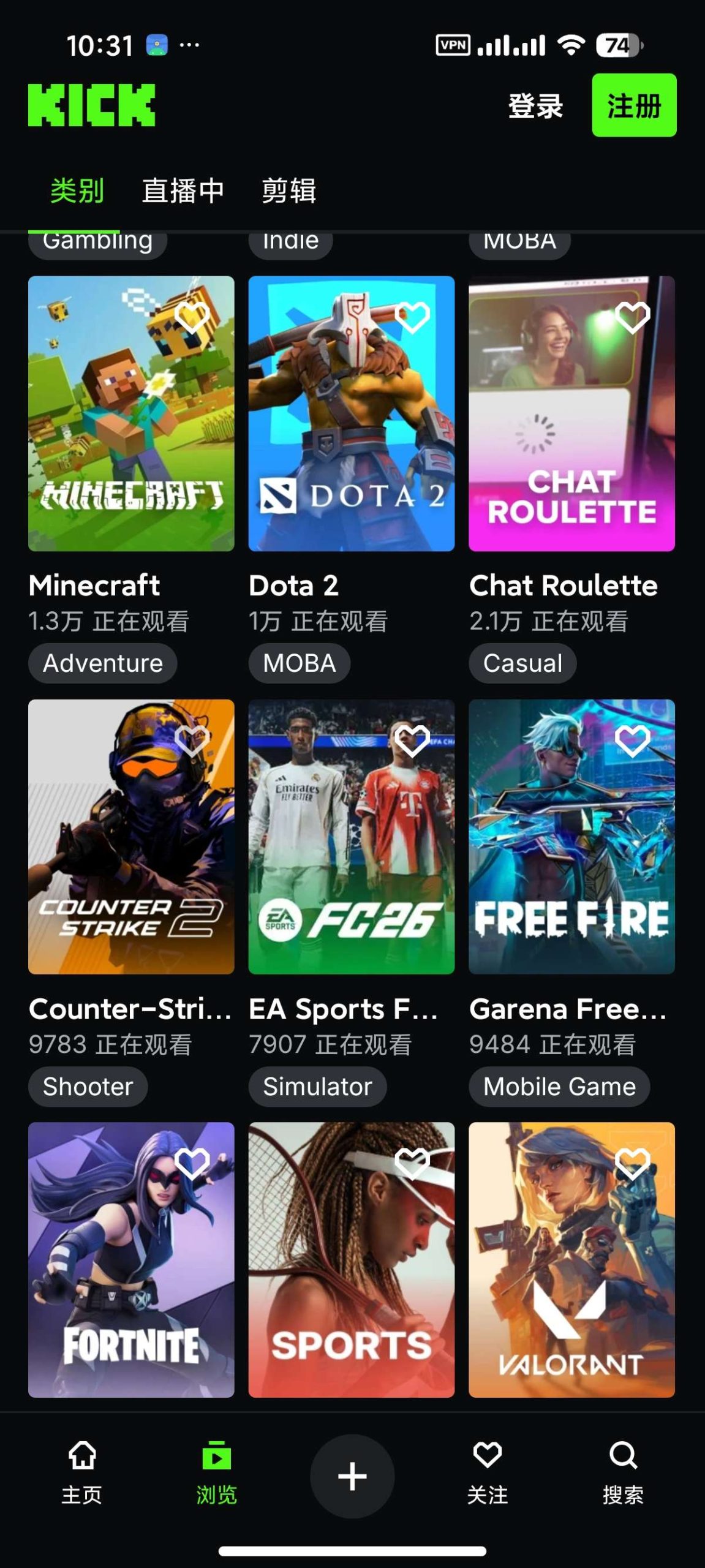Open the Minecraft category card
Image resolution: width=705 pixels, height=1568 pixels.
pyautogui.click(x=131, y=413)
